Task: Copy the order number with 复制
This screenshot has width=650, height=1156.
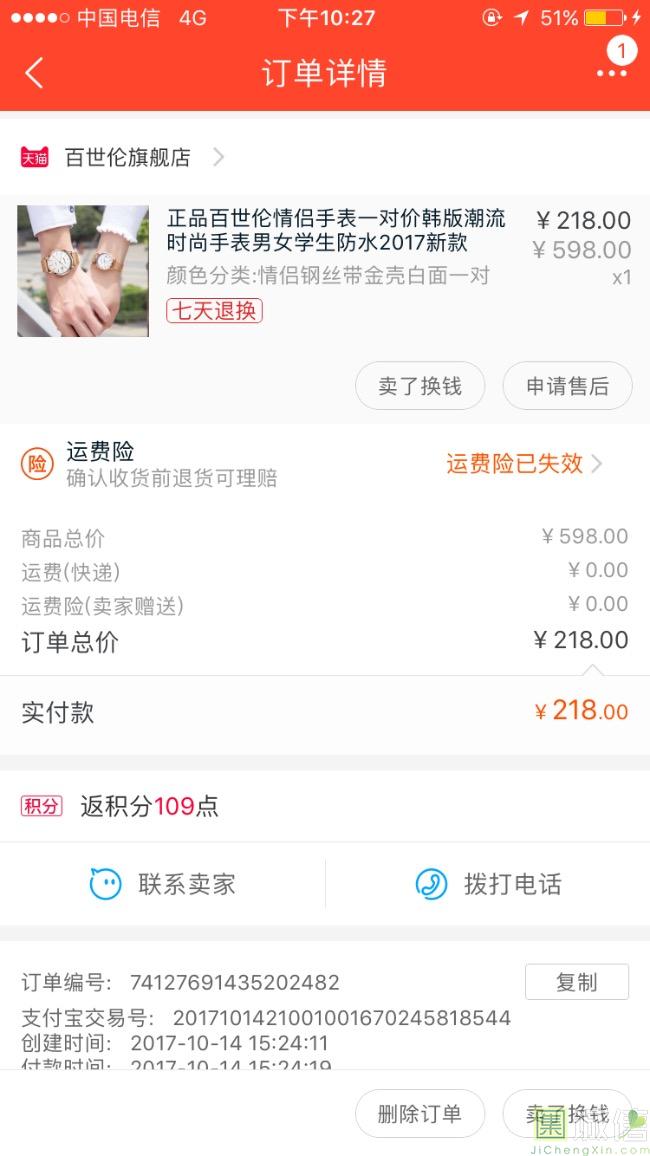Action: [576, 982]
